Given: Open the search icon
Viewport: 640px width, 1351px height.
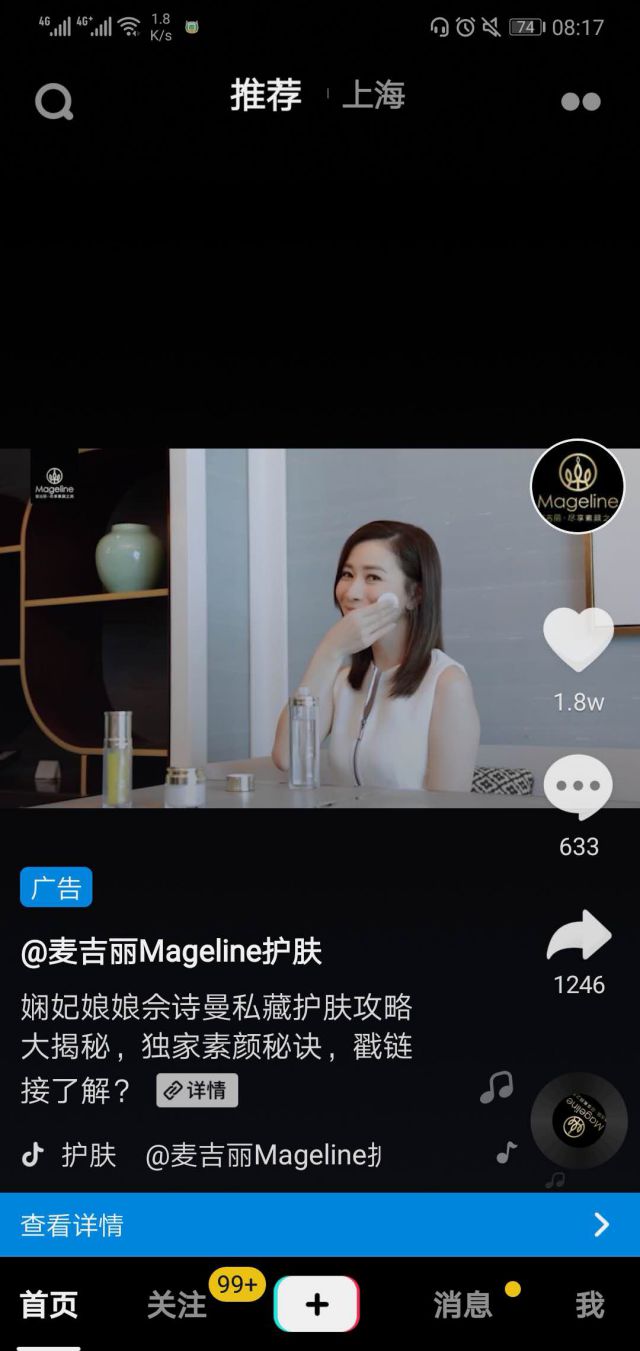Looking at the screenshot, I should [54, 101].
